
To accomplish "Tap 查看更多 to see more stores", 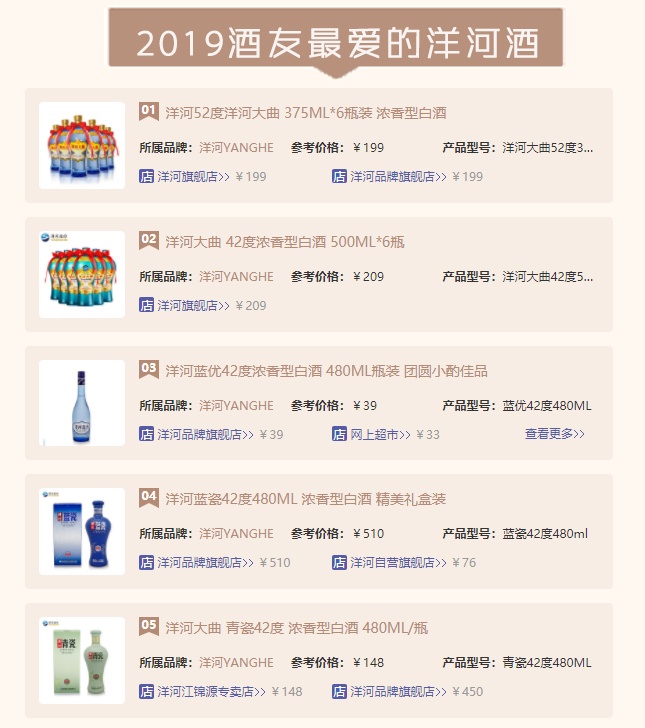I will pyautogui.click(x=554, y=434).
